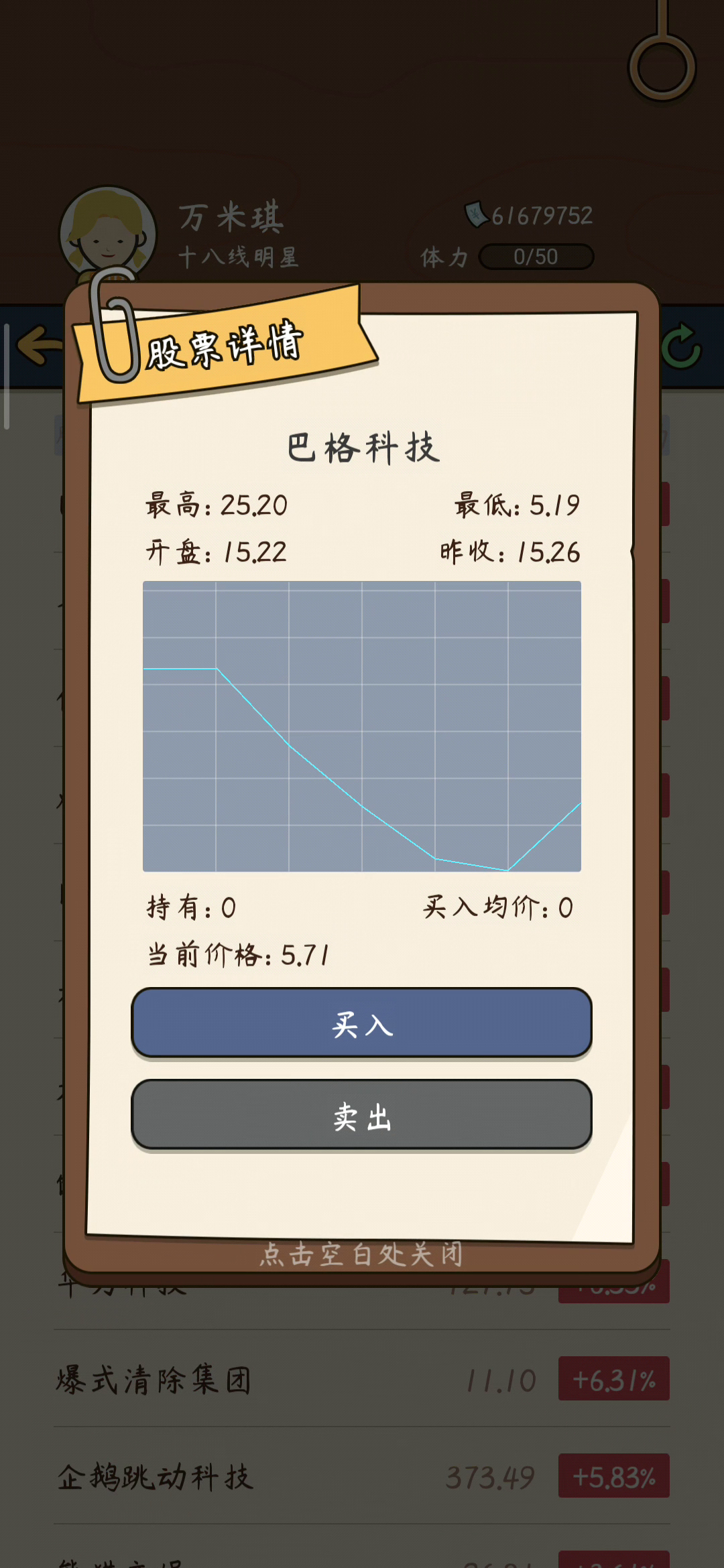
Task: Tap 买入 to buy 巴格科技 stock
Action: point(361,1023)
